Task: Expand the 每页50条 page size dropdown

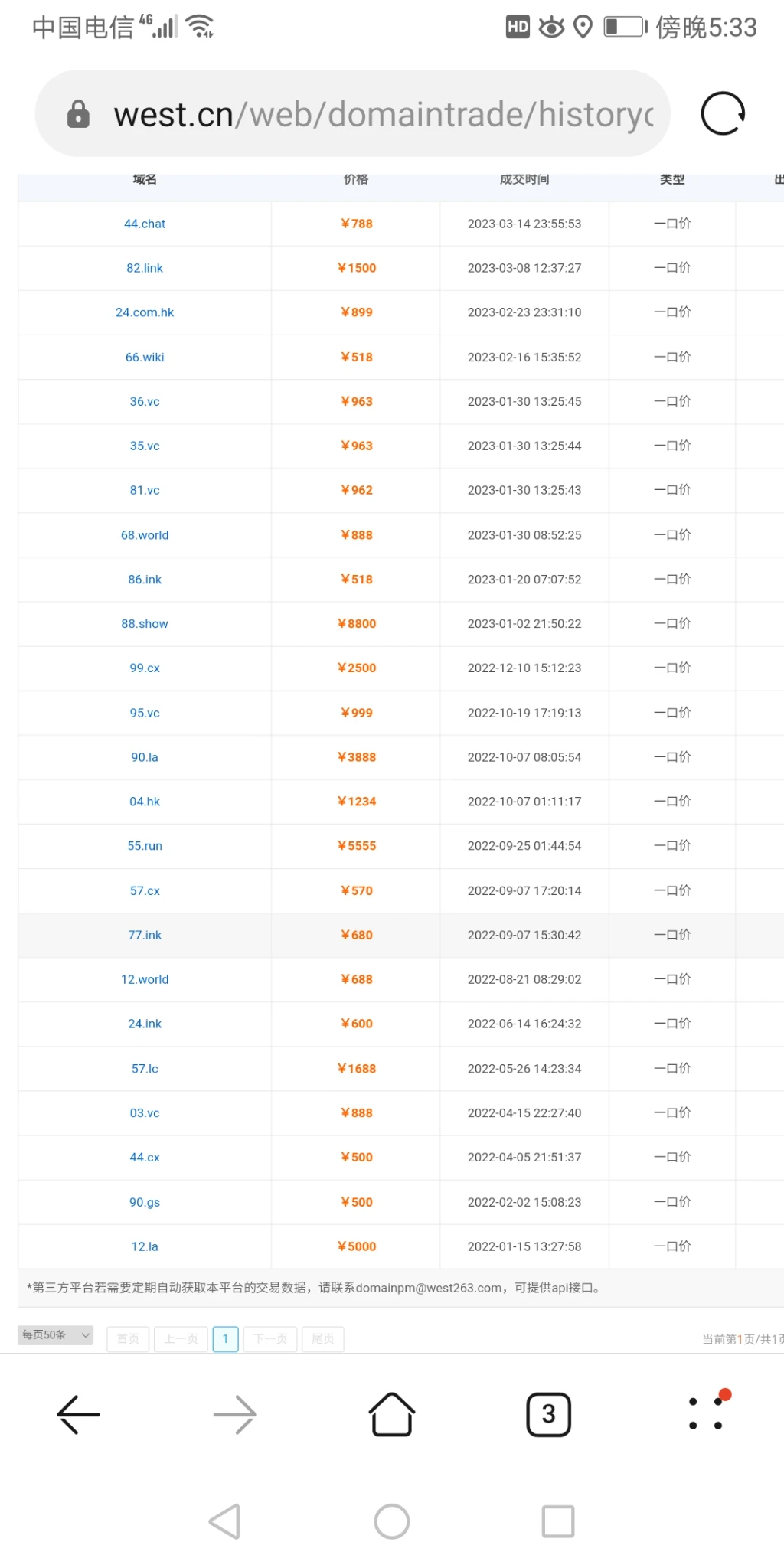Action: pos(55,1334)
